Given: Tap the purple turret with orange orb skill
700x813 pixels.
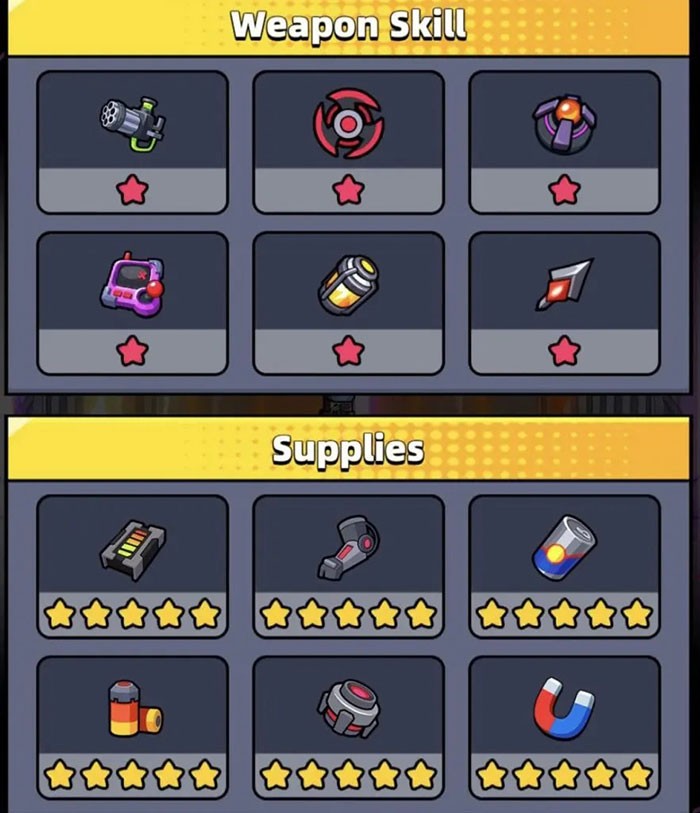Looking at the screenshot, I should [564, 141].
